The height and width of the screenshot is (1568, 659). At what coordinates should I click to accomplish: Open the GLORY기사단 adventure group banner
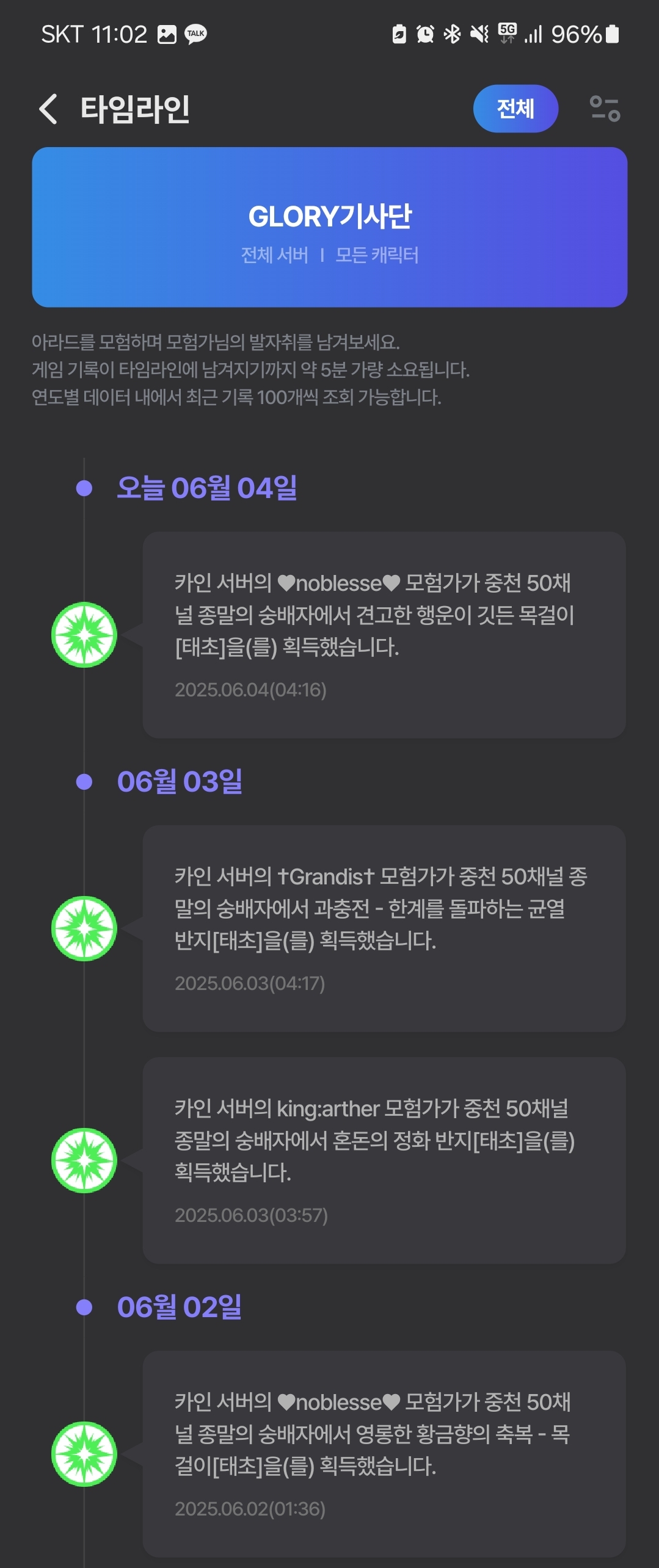329,227
